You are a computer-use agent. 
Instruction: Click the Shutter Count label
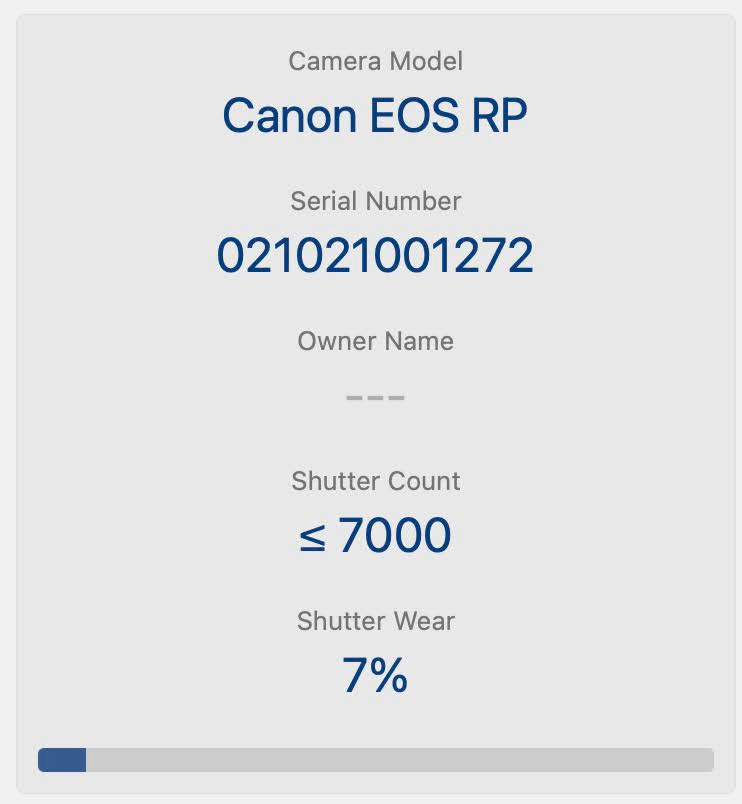[x=375, y=481]
